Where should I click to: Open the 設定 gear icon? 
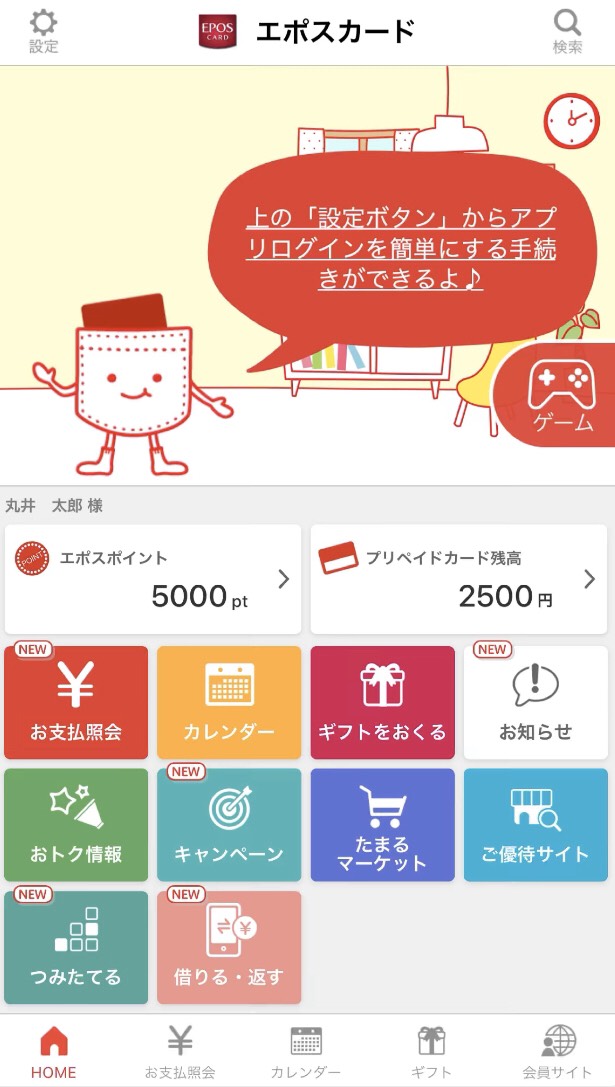pos(44,32)
